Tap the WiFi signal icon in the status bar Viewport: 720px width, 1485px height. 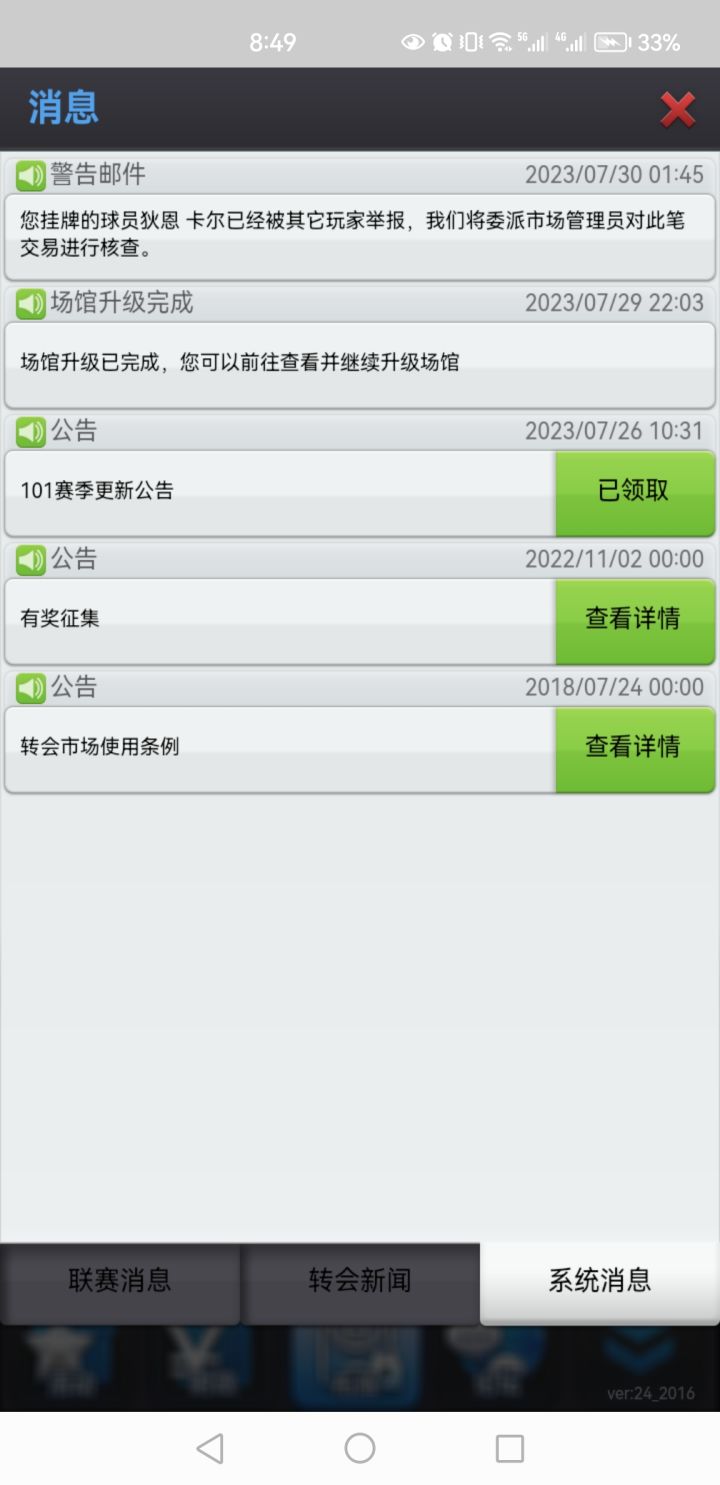498,41
